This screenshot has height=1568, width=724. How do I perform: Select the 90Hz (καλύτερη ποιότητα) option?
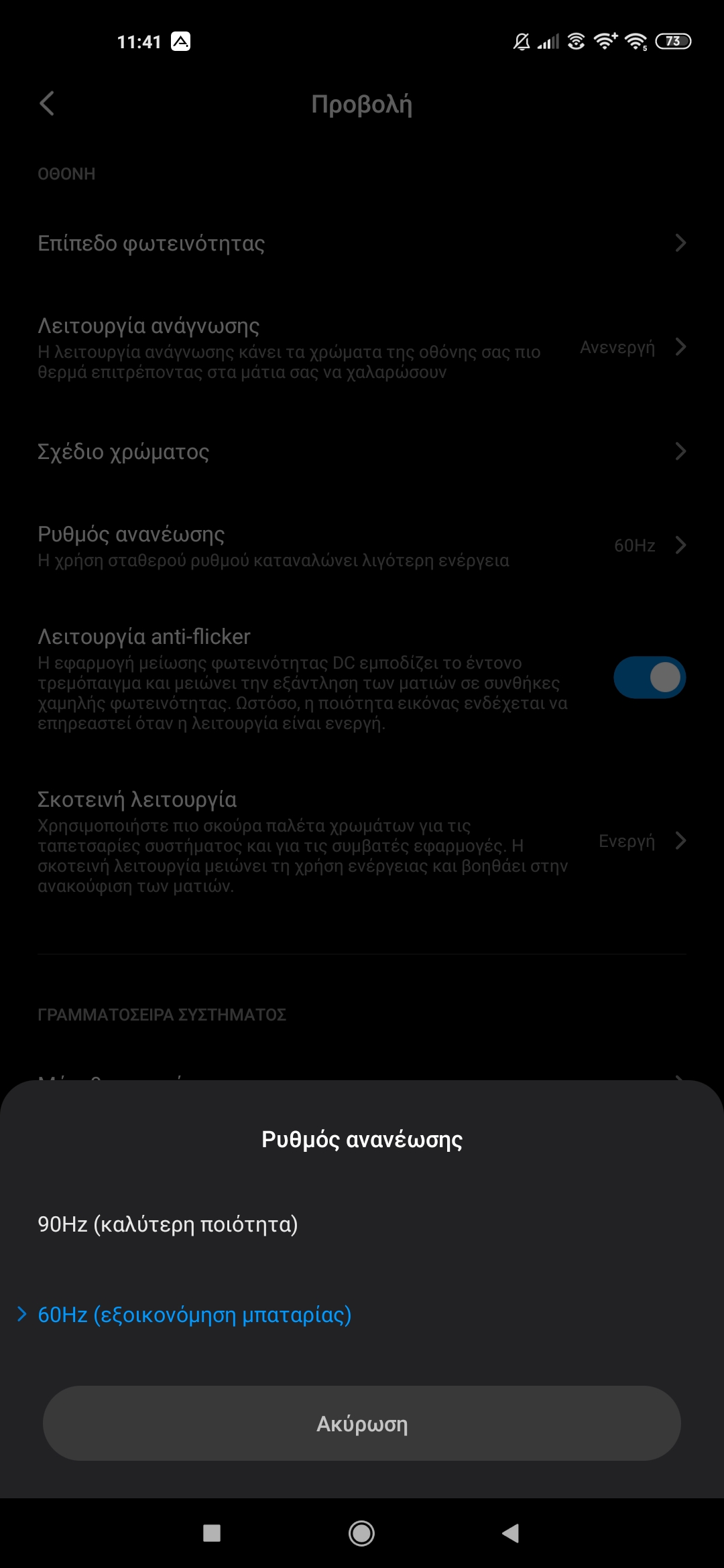point(168,1224)
